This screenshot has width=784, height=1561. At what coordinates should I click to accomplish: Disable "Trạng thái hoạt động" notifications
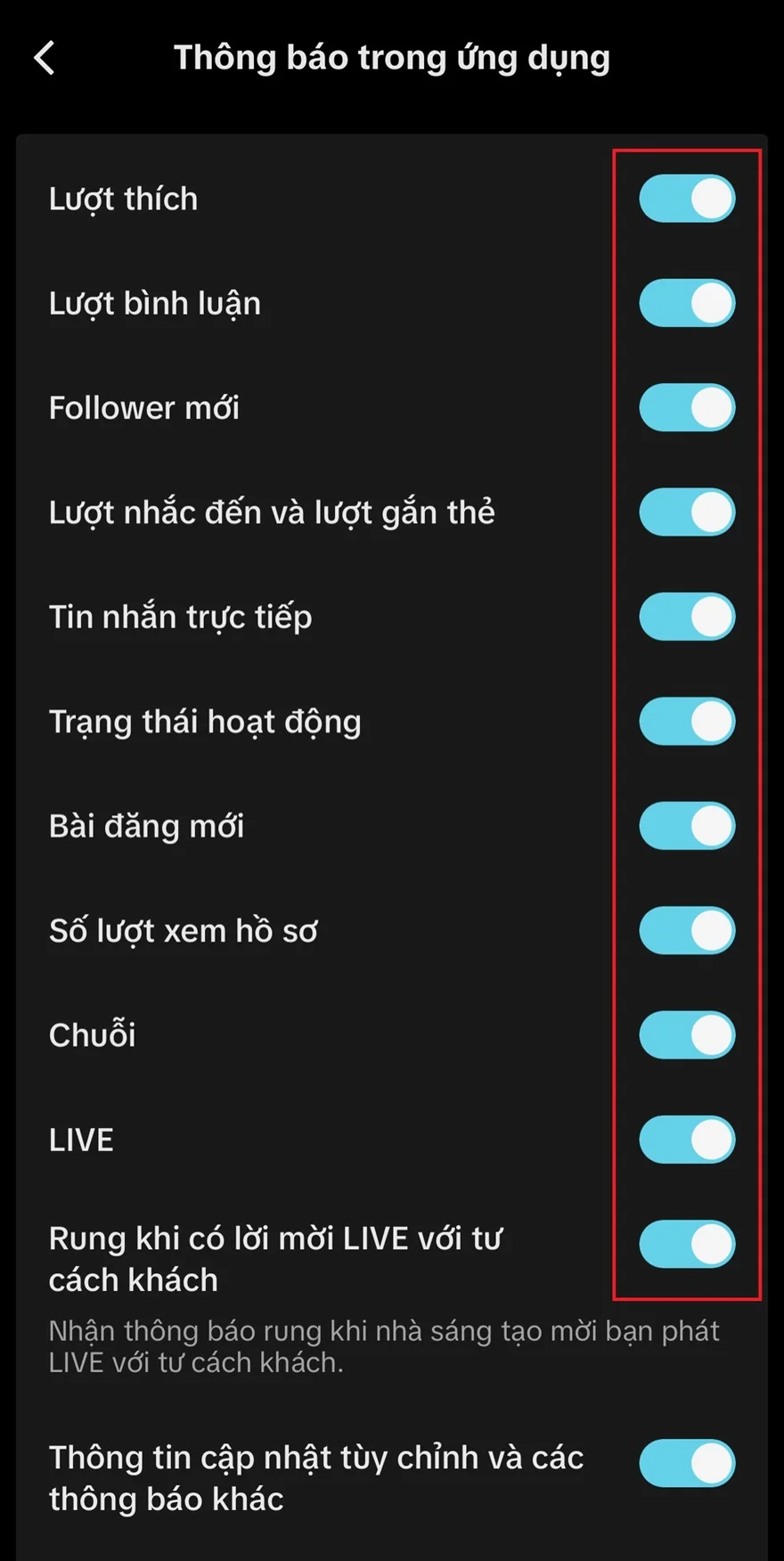click(686, 721)
